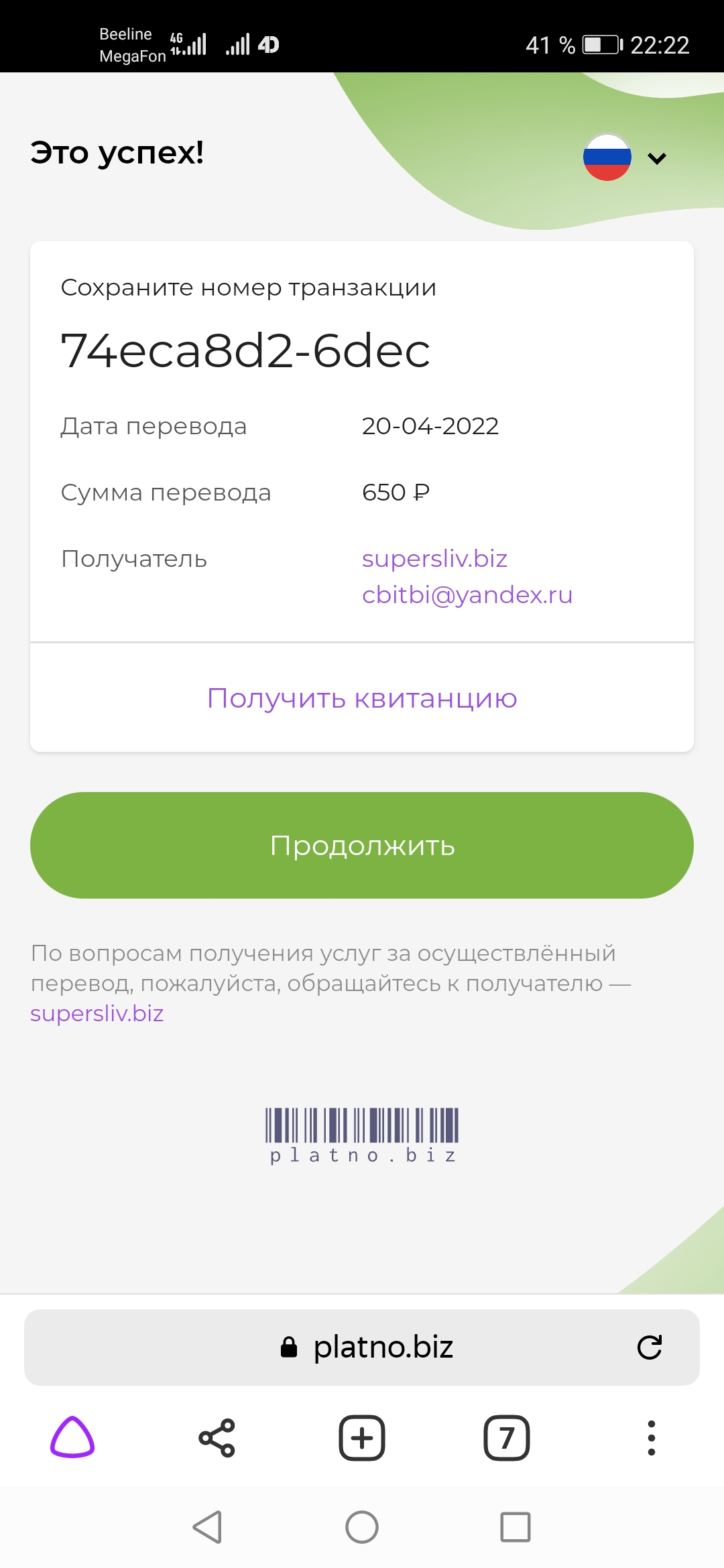The image size is (724, 1568).
Task: Tap the green 'Продолжить' button
Action: pos(362,845)
